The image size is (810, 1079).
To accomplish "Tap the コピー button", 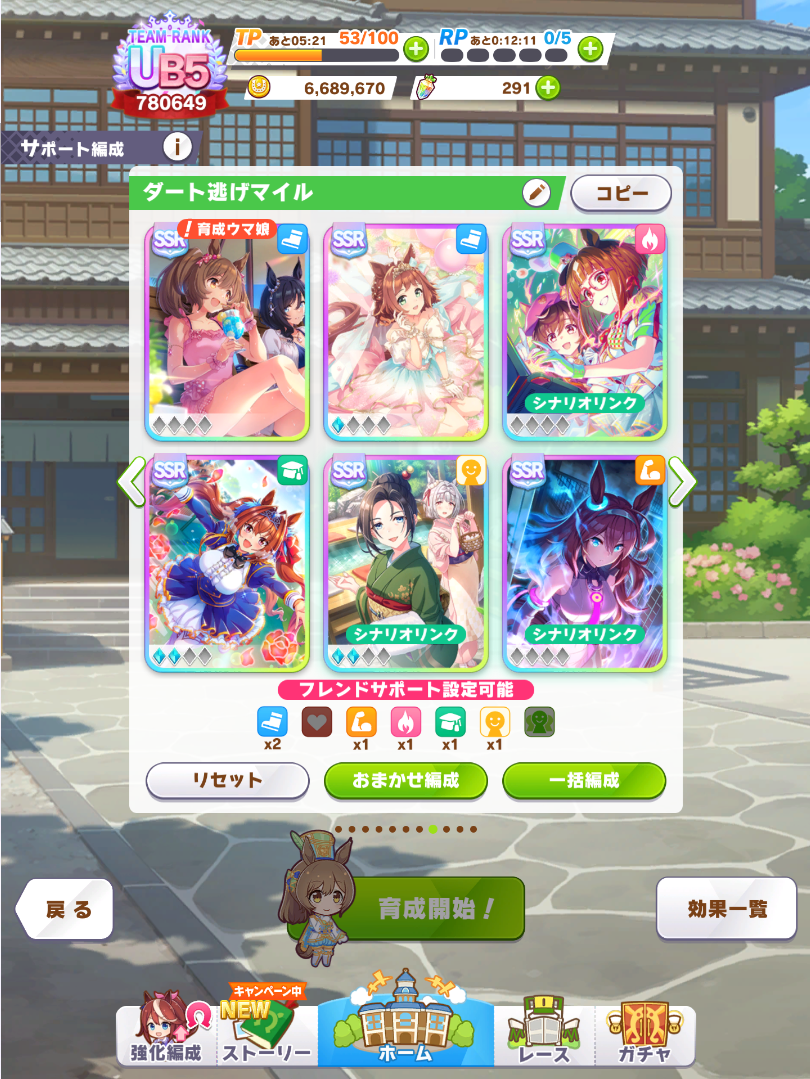I will click(621, 192).
